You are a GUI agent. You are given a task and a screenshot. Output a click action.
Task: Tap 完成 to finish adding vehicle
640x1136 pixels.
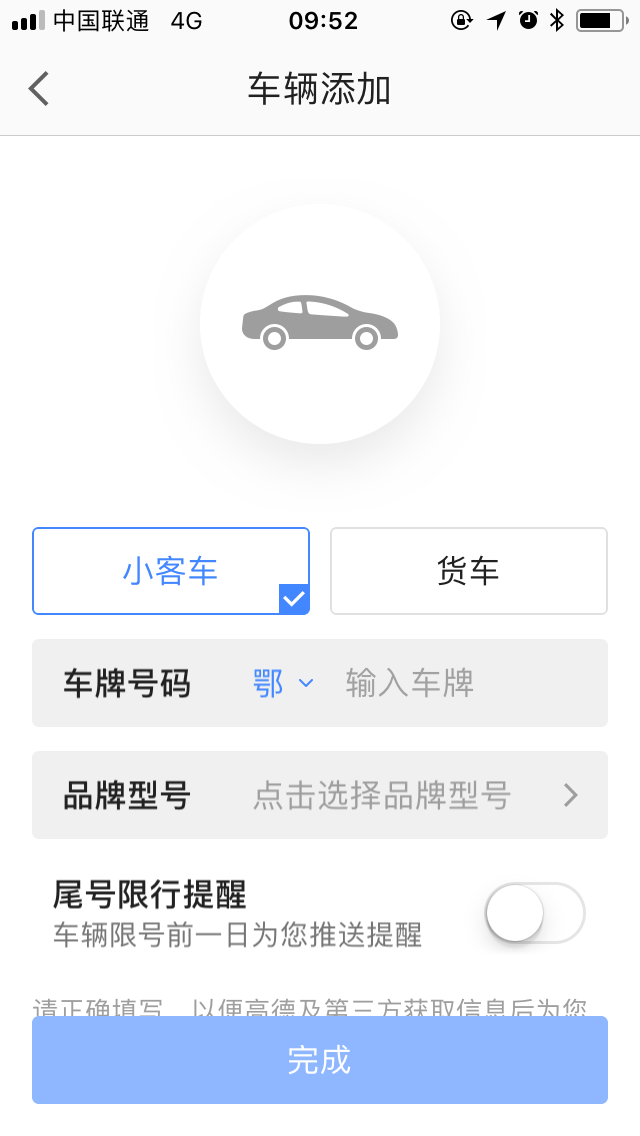(x=320, y=1060)
